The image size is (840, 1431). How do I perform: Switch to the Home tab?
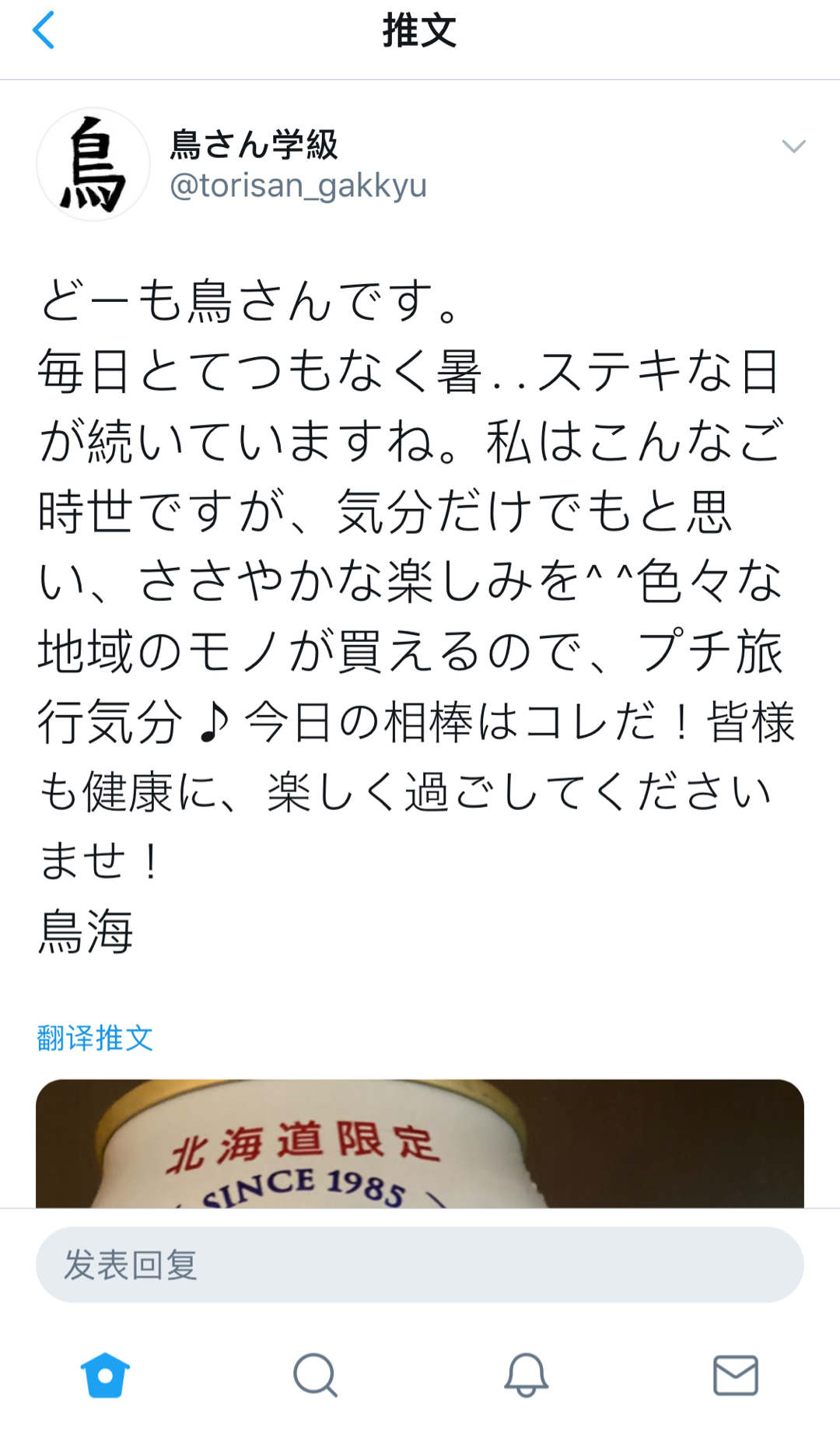[x=105, y=1375]
